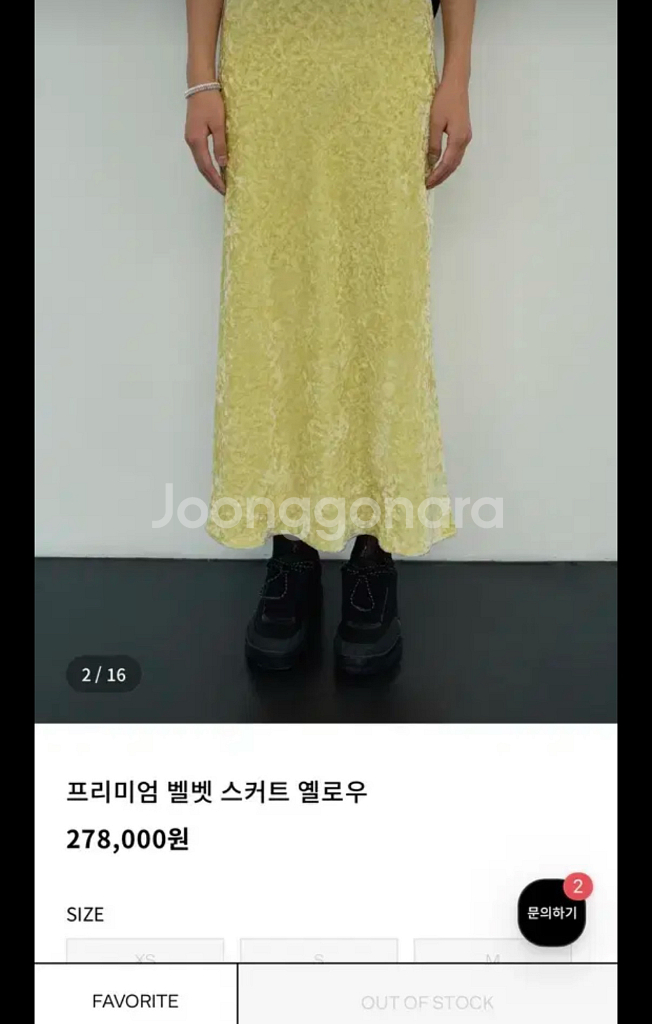Select size S

pyautogui.click(x=319, y=950)
